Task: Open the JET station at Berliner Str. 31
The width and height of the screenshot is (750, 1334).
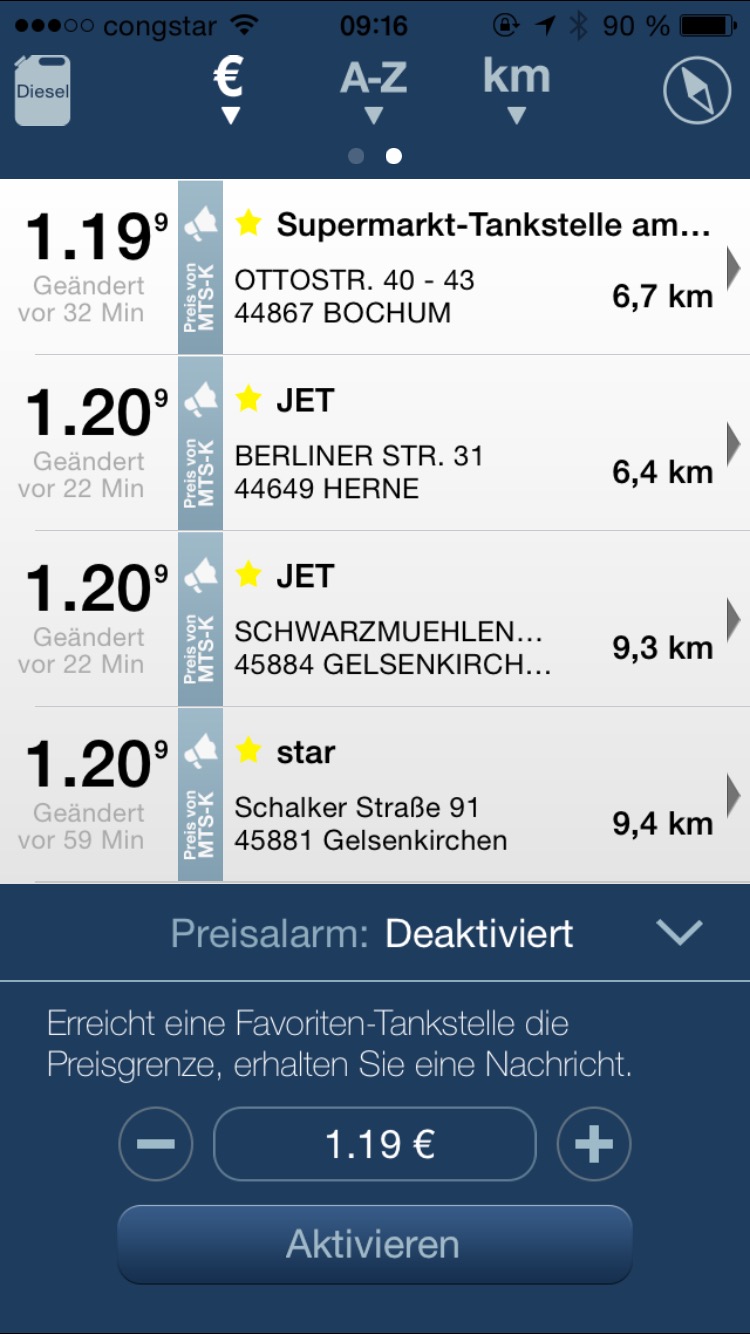Action: [470, 443]
